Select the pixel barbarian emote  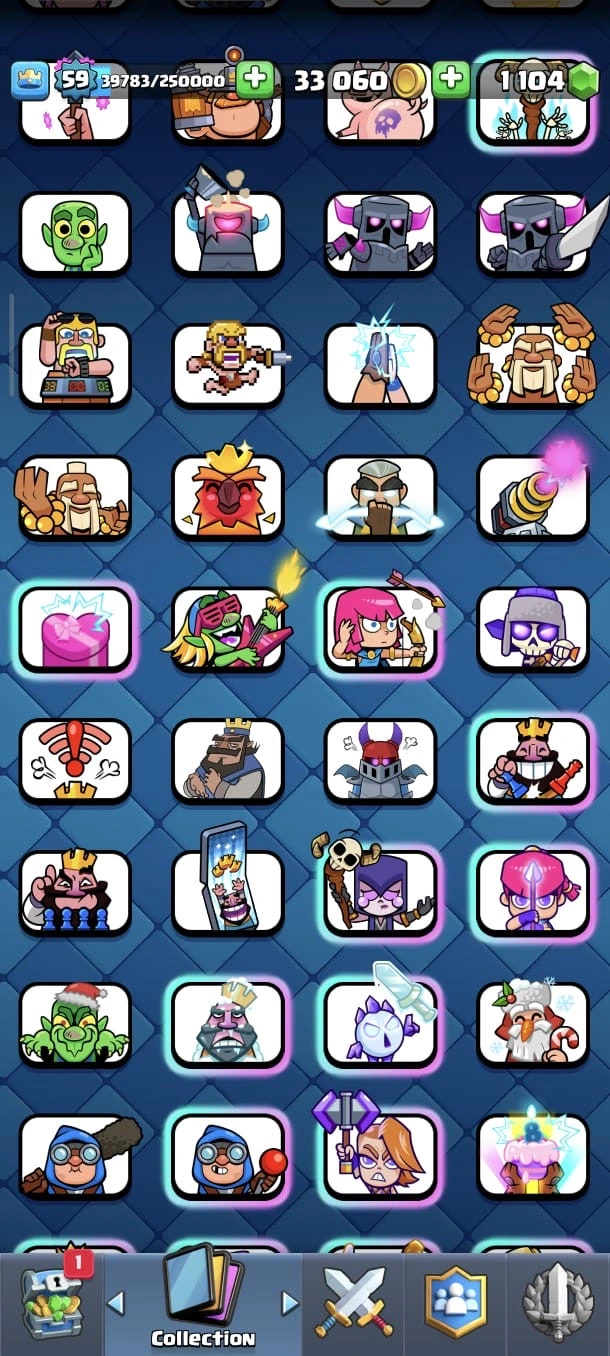pos(228,365)
